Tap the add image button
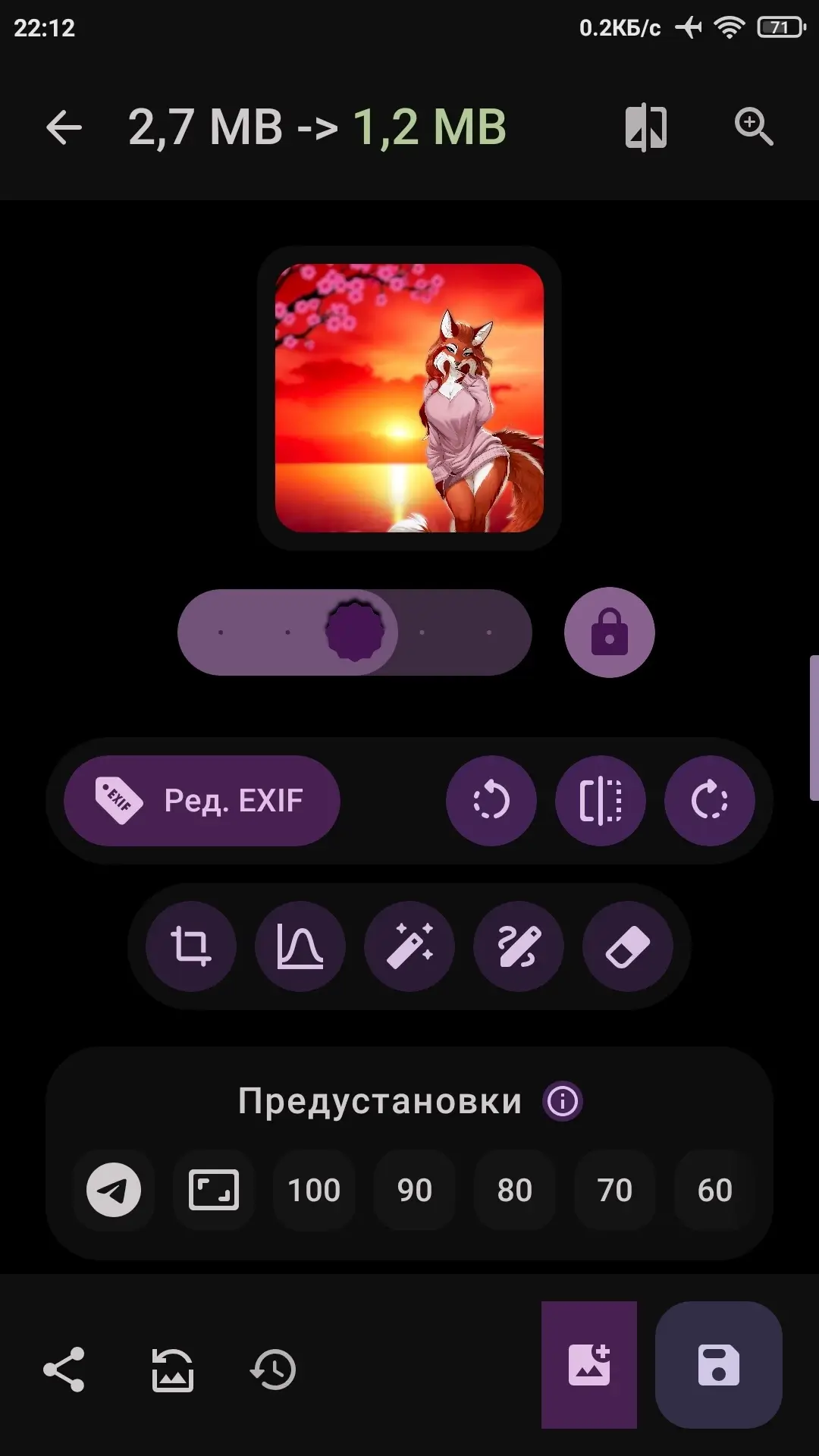This screenshot has height=1456, width=819. pyautogui.click(x=589, y=1365)
